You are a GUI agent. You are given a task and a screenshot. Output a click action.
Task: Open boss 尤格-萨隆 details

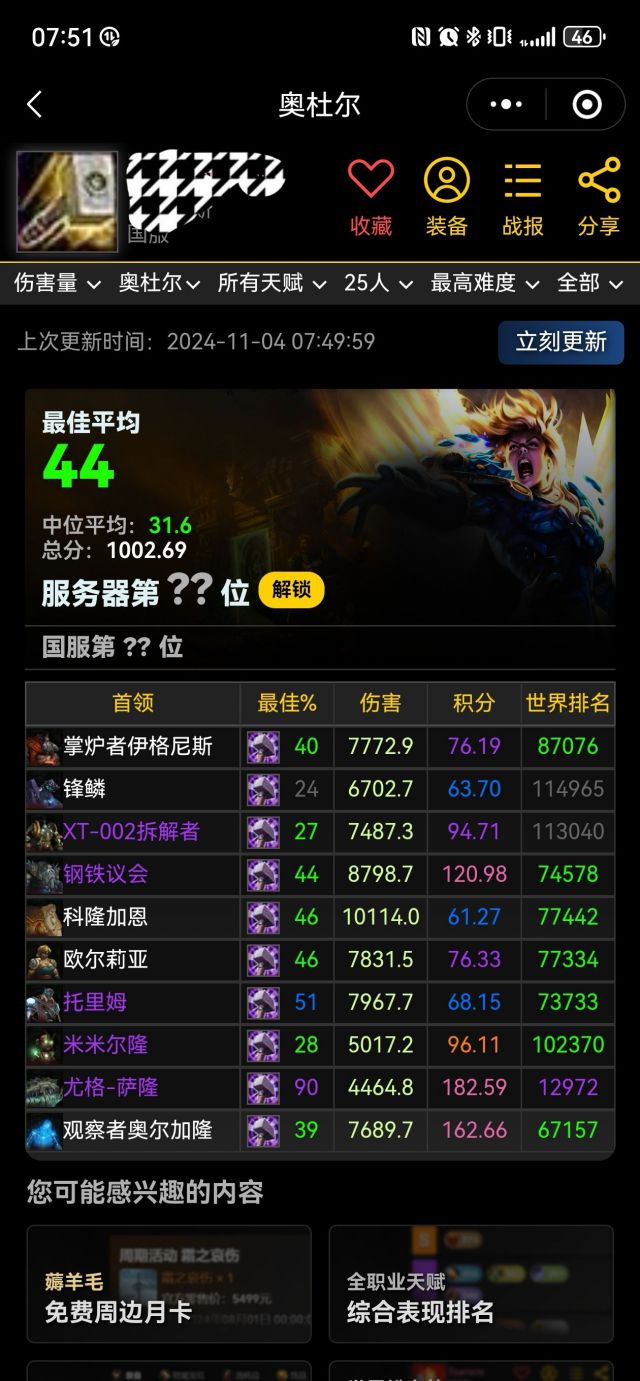coord(110,1087)
